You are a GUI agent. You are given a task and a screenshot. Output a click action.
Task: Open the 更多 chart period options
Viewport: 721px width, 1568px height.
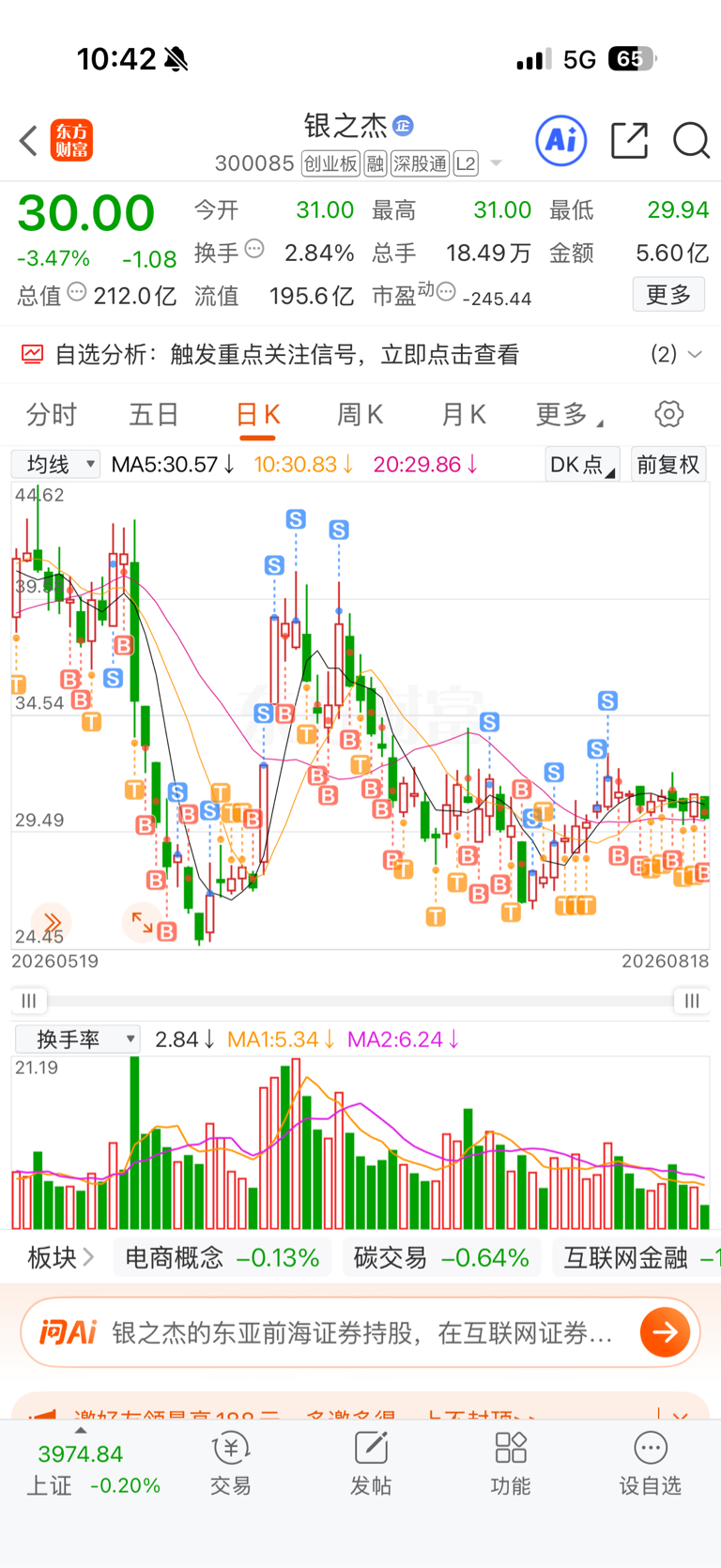point(568,414)
